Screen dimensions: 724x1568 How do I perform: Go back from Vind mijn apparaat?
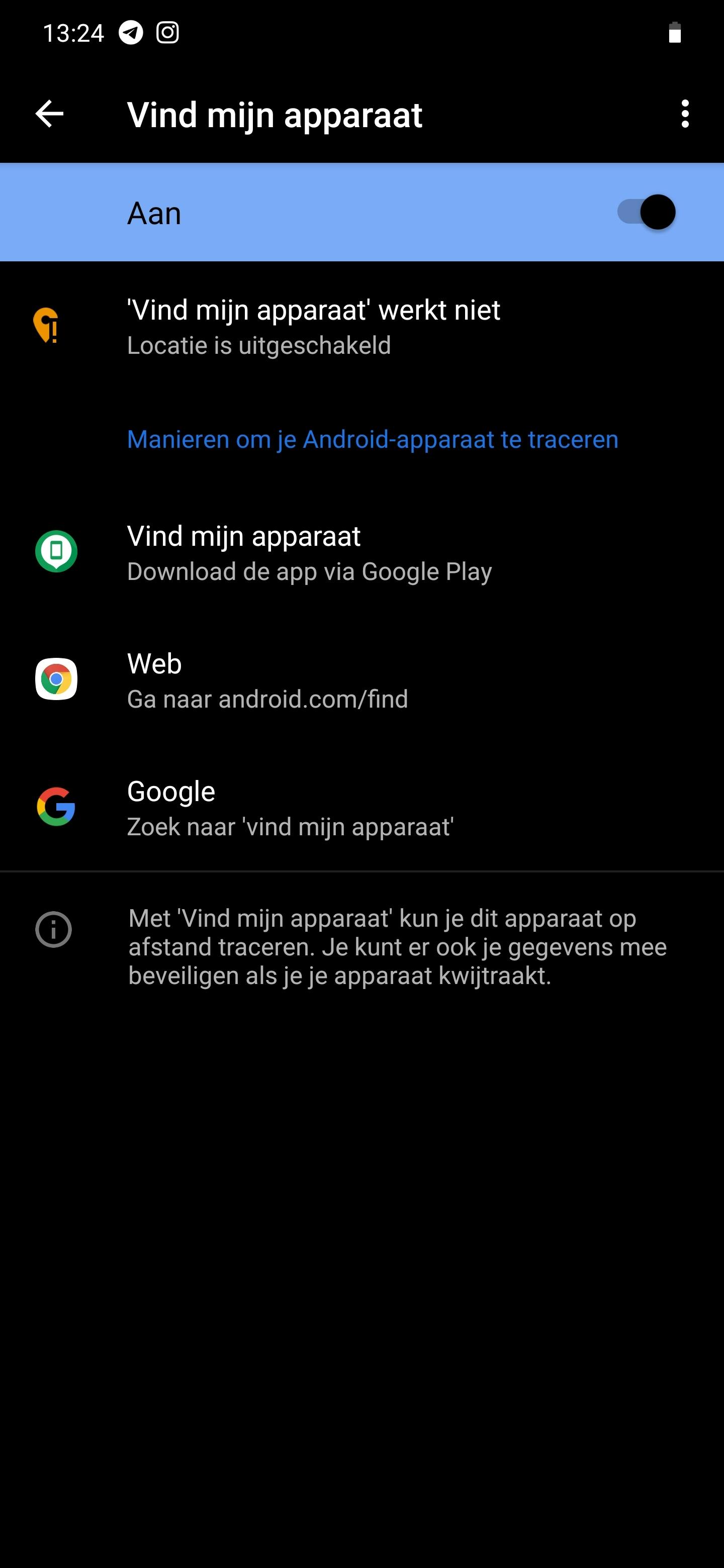(x=49, y=114)
